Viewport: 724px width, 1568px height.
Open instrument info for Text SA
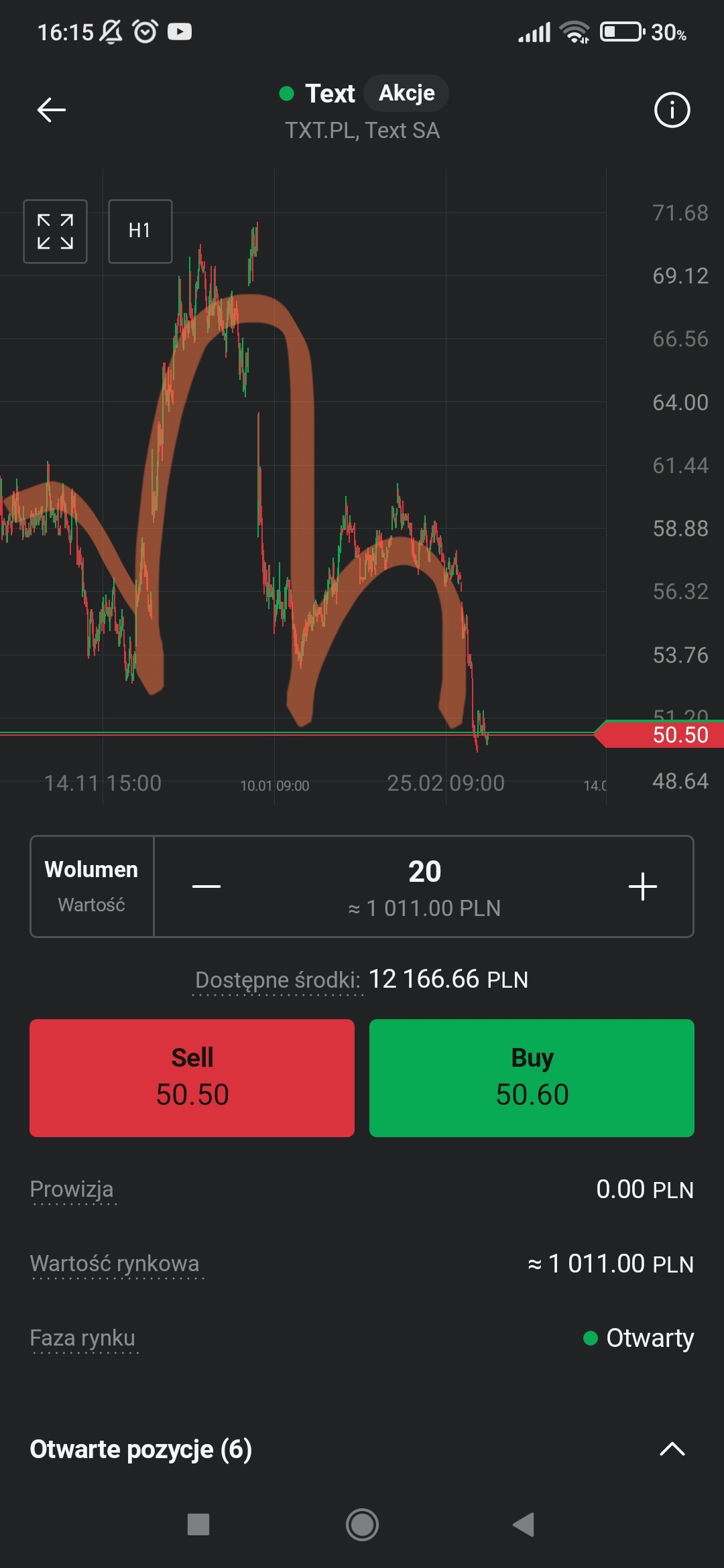click(672, 110)
